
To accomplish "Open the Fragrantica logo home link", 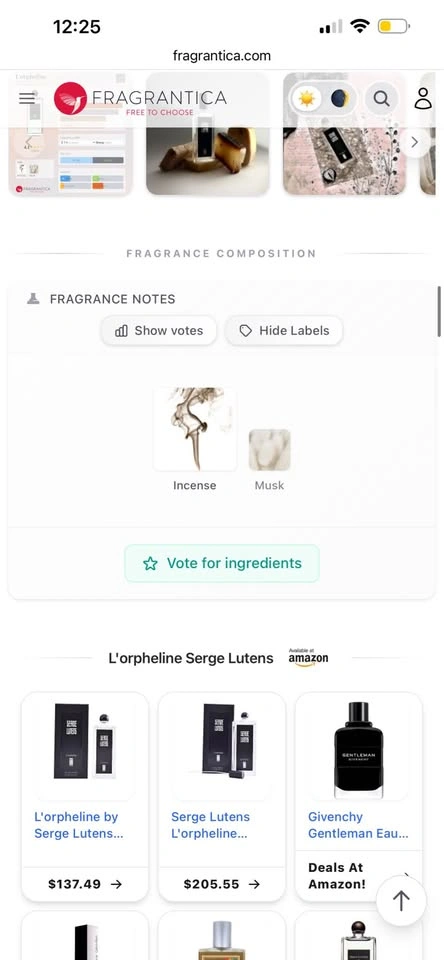I will 140,99.
